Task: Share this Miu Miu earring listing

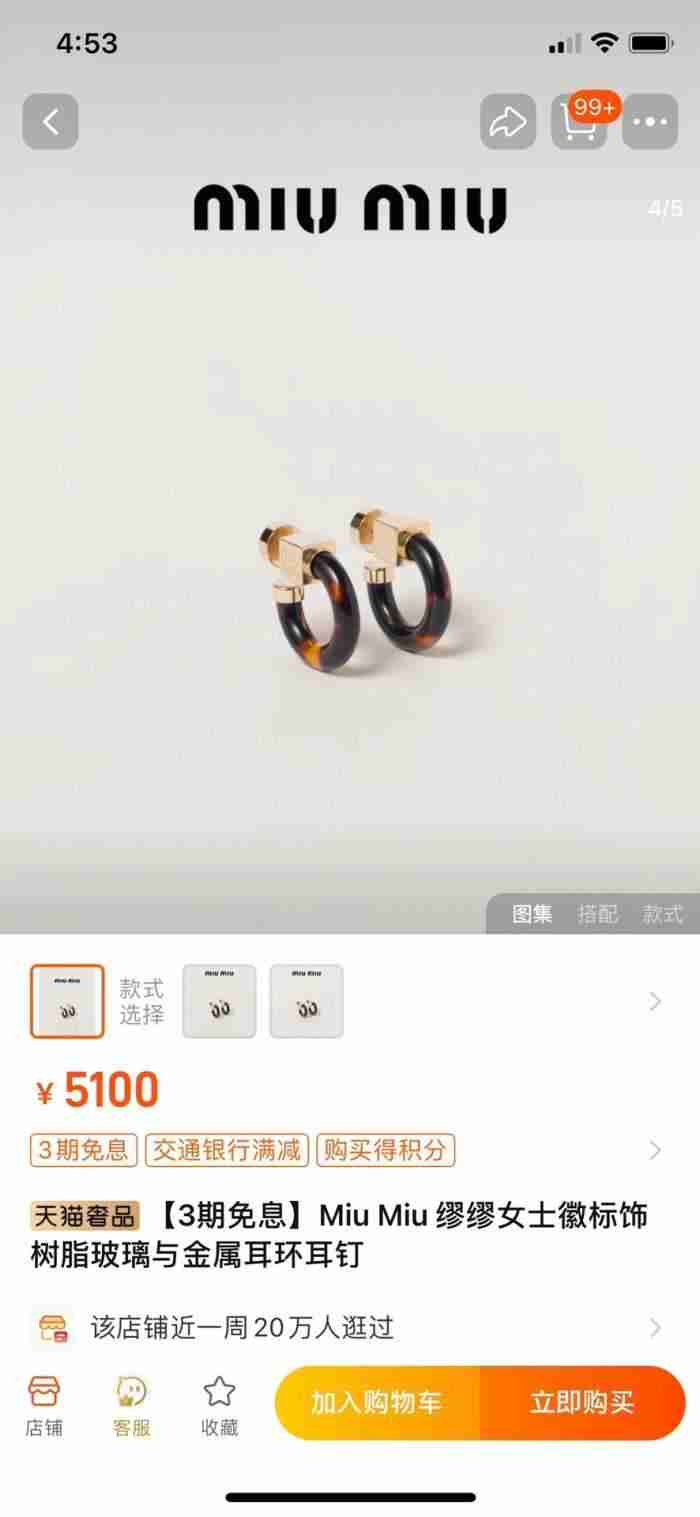Action: (508, 122)
